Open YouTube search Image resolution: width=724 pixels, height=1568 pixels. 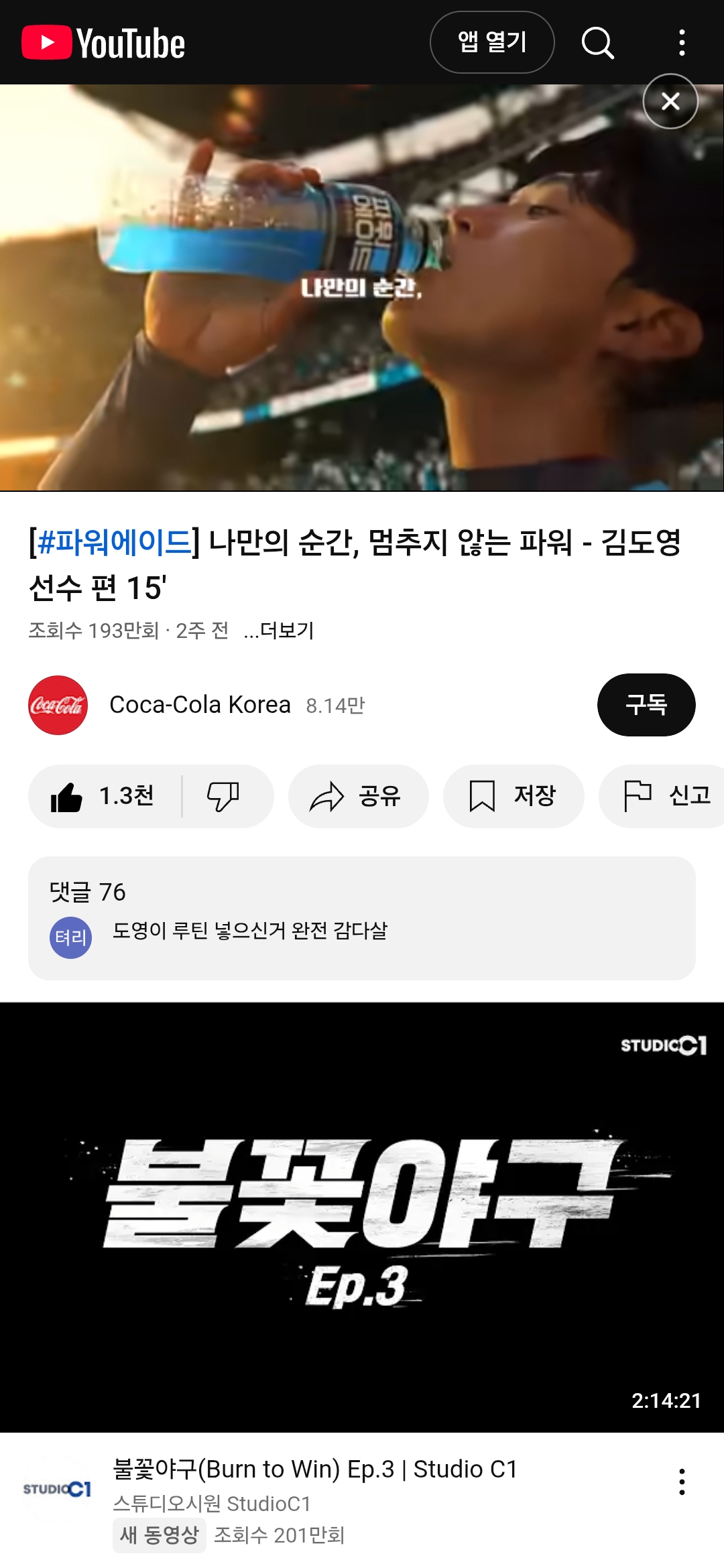(597, 43)
